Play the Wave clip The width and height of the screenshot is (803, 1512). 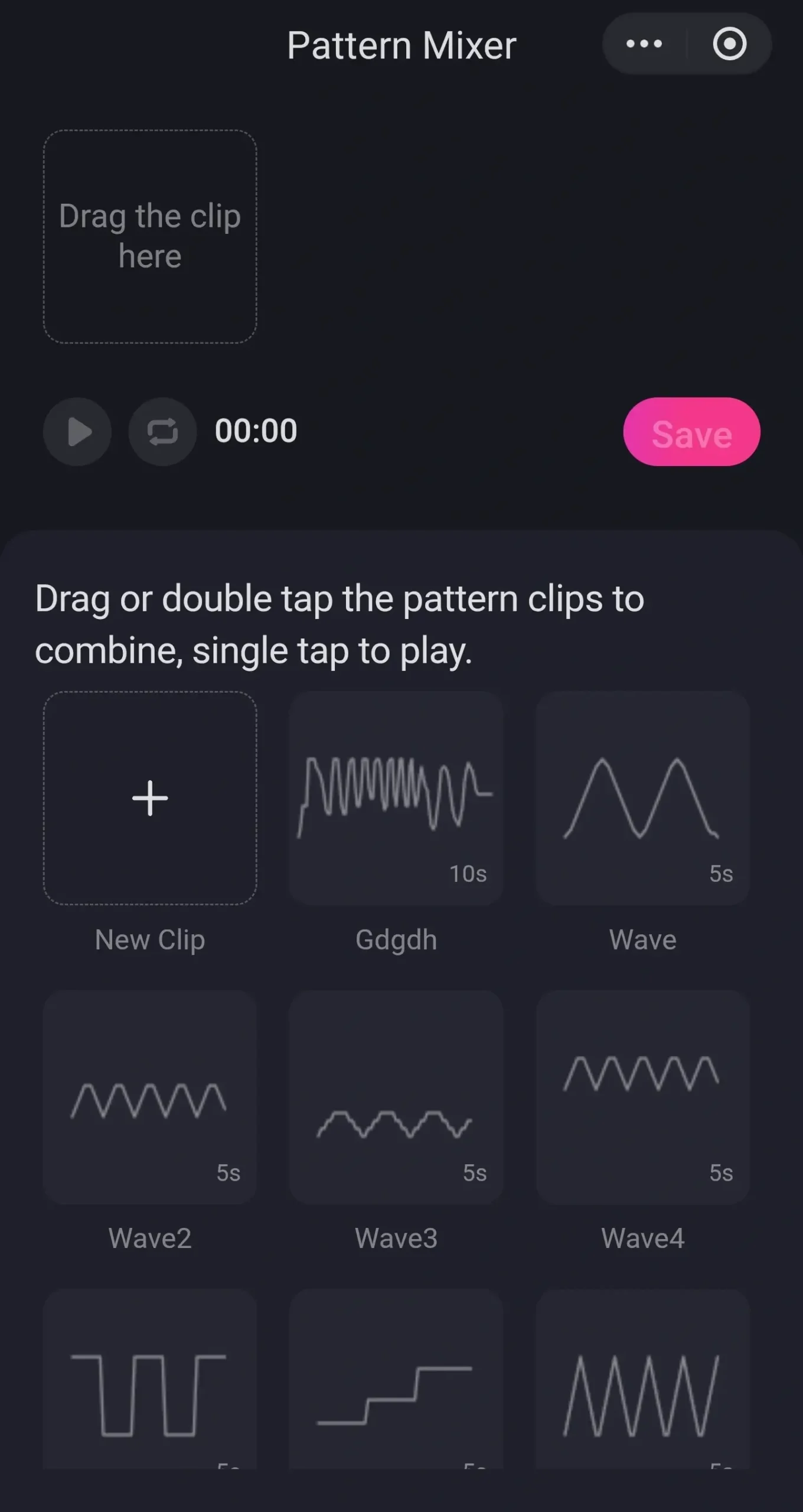(642, 798)
